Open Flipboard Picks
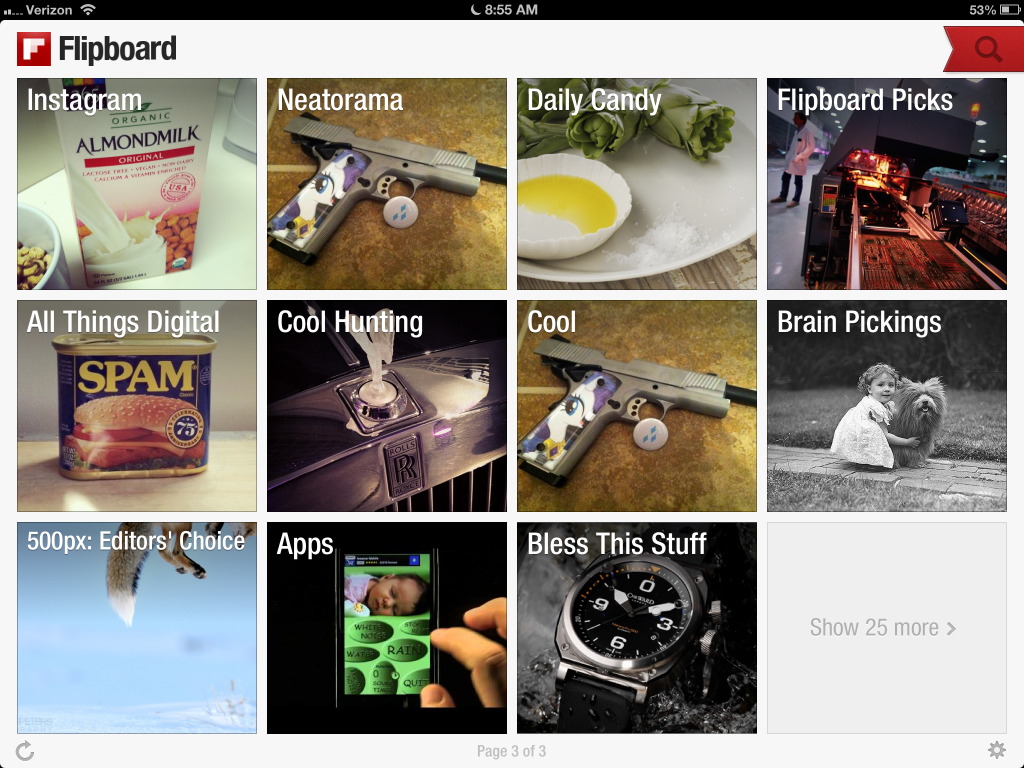The image size is (1024, 768). pos(887,184)
